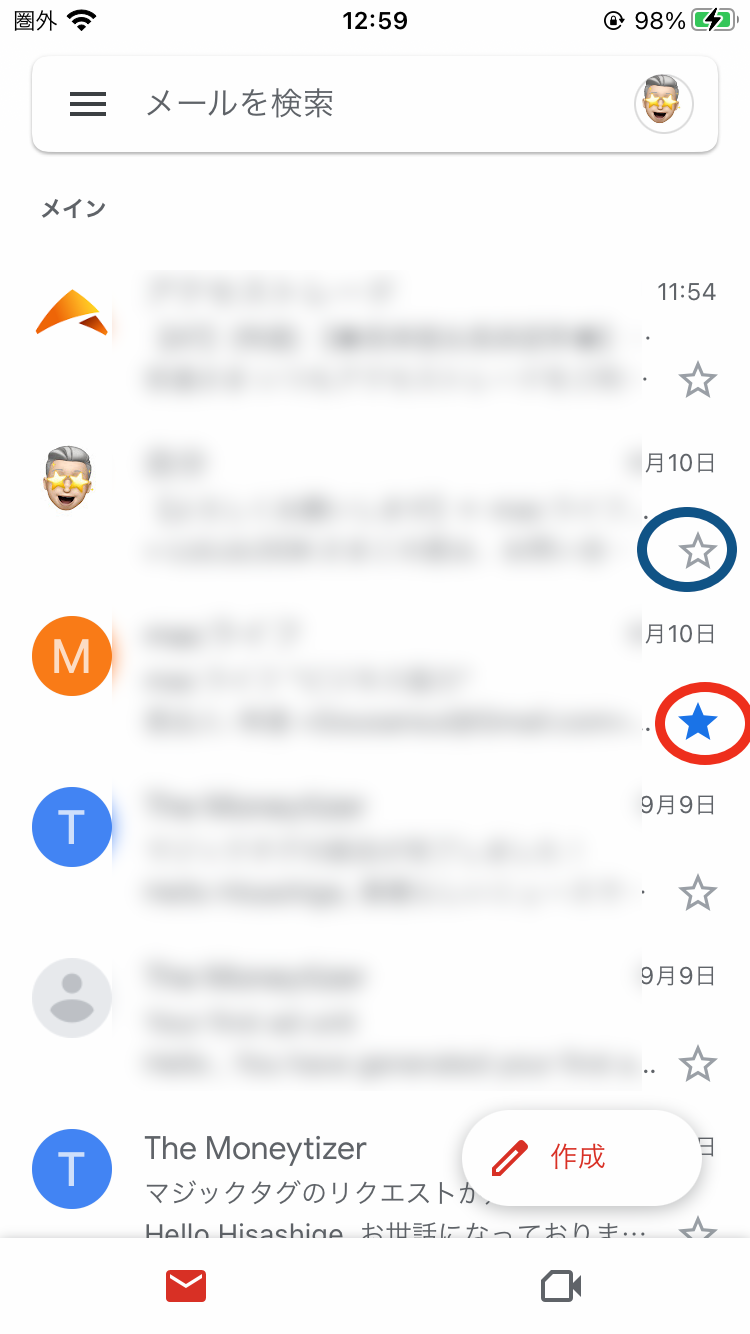The image size is (750, 1334).
Task: Unstar the blue starred email
Action: tap(698, 722)
